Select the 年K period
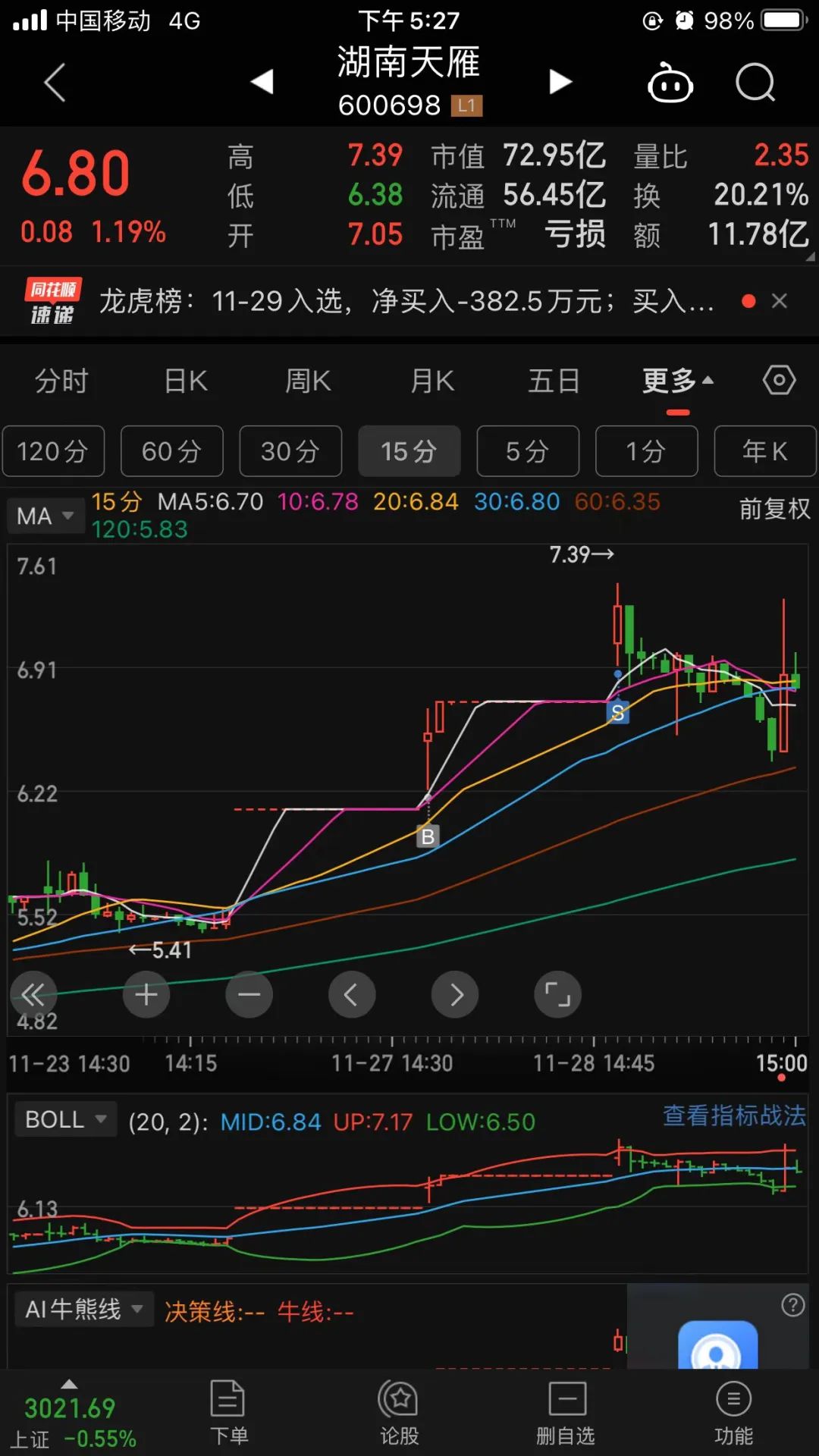The width and height of the screenshot is (819, 1456). [764, 451]
